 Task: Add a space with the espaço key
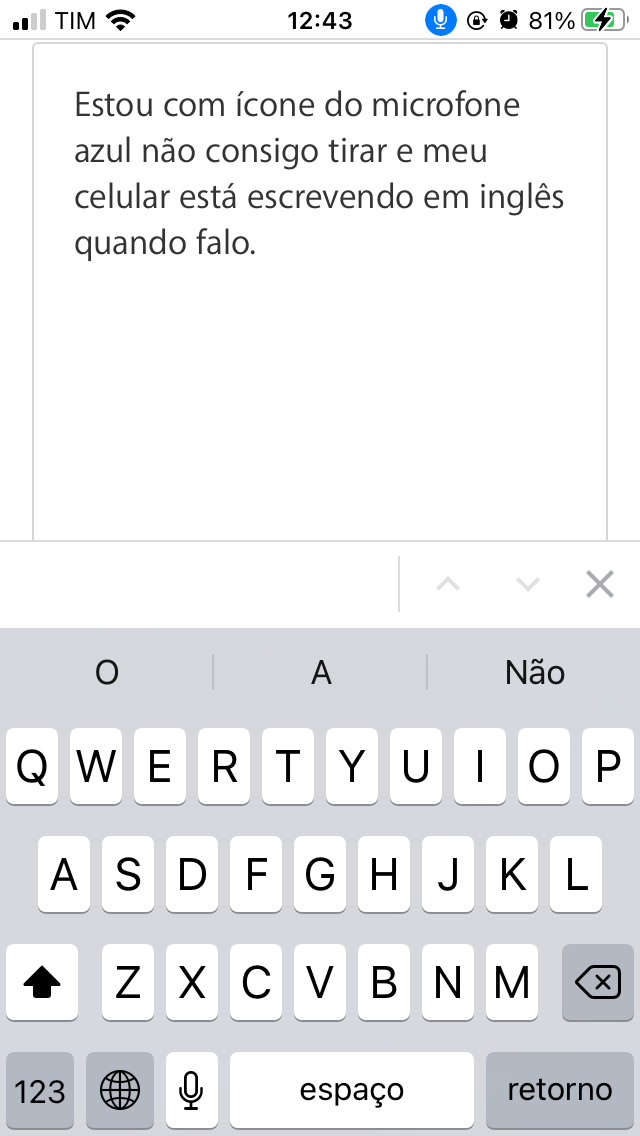[352, 1089]
